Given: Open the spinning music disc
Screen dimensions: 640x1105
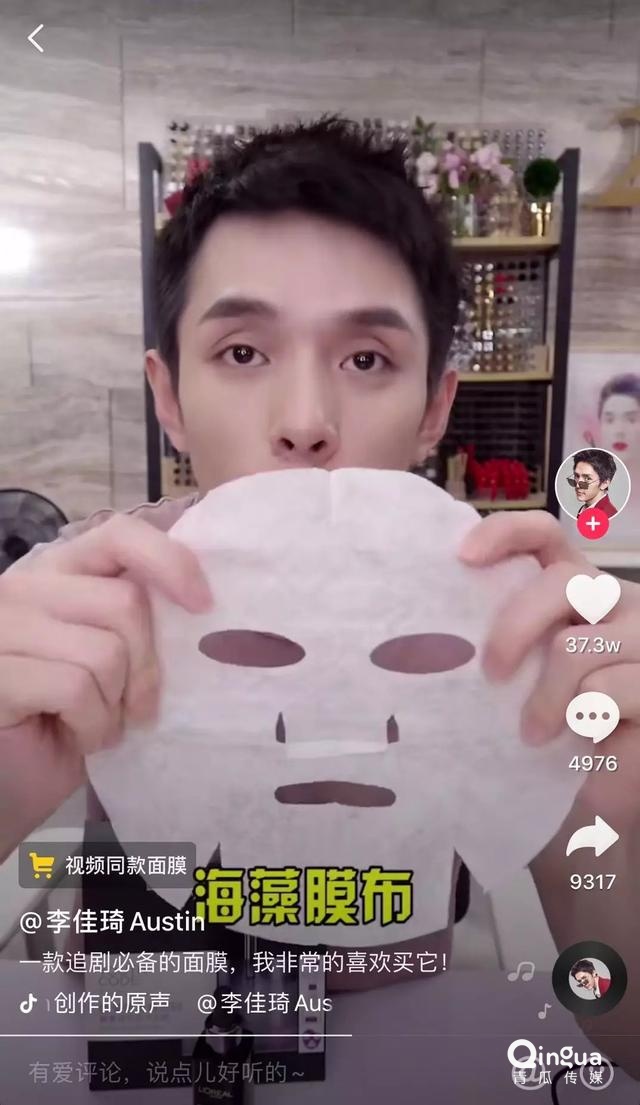Looking at the screenshot, I should (x=589, y=979).
